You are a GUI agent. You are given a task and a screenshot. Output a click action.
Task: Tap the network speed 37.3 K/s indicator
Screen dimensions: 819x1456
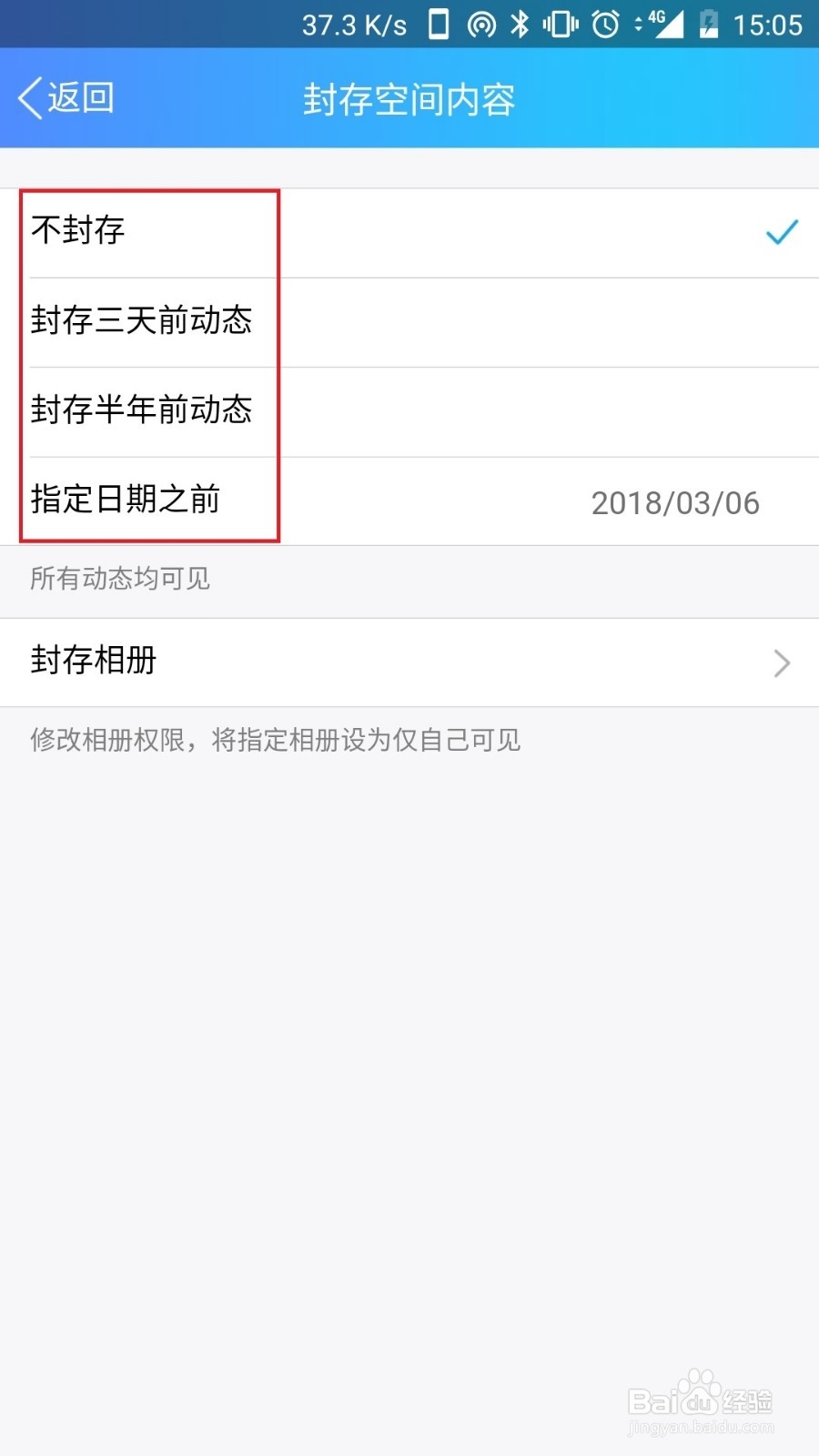click(355, 23)
